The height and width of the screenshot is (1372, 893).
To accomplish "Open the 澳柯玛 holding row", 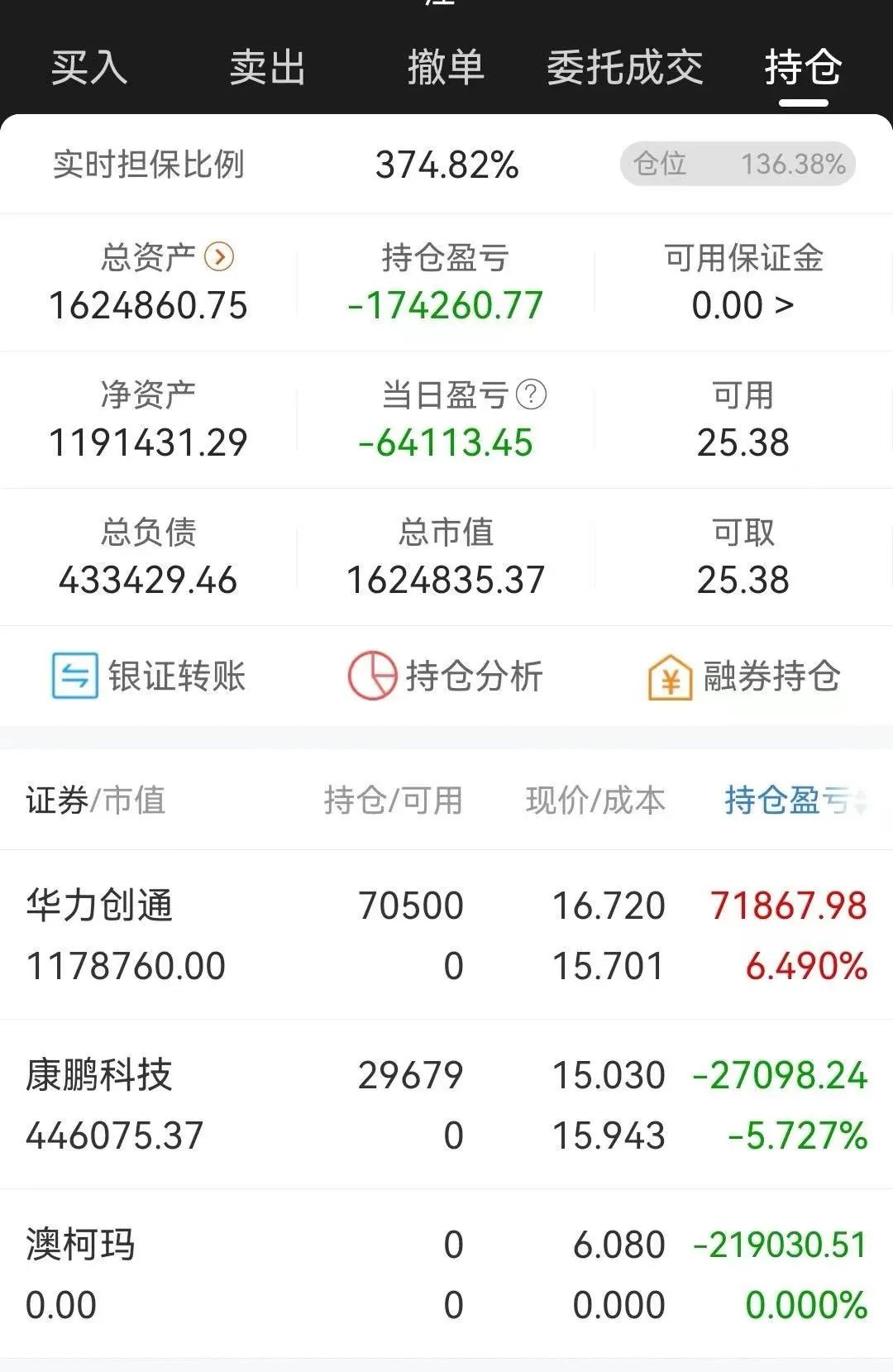I will tap(446, 1274).
